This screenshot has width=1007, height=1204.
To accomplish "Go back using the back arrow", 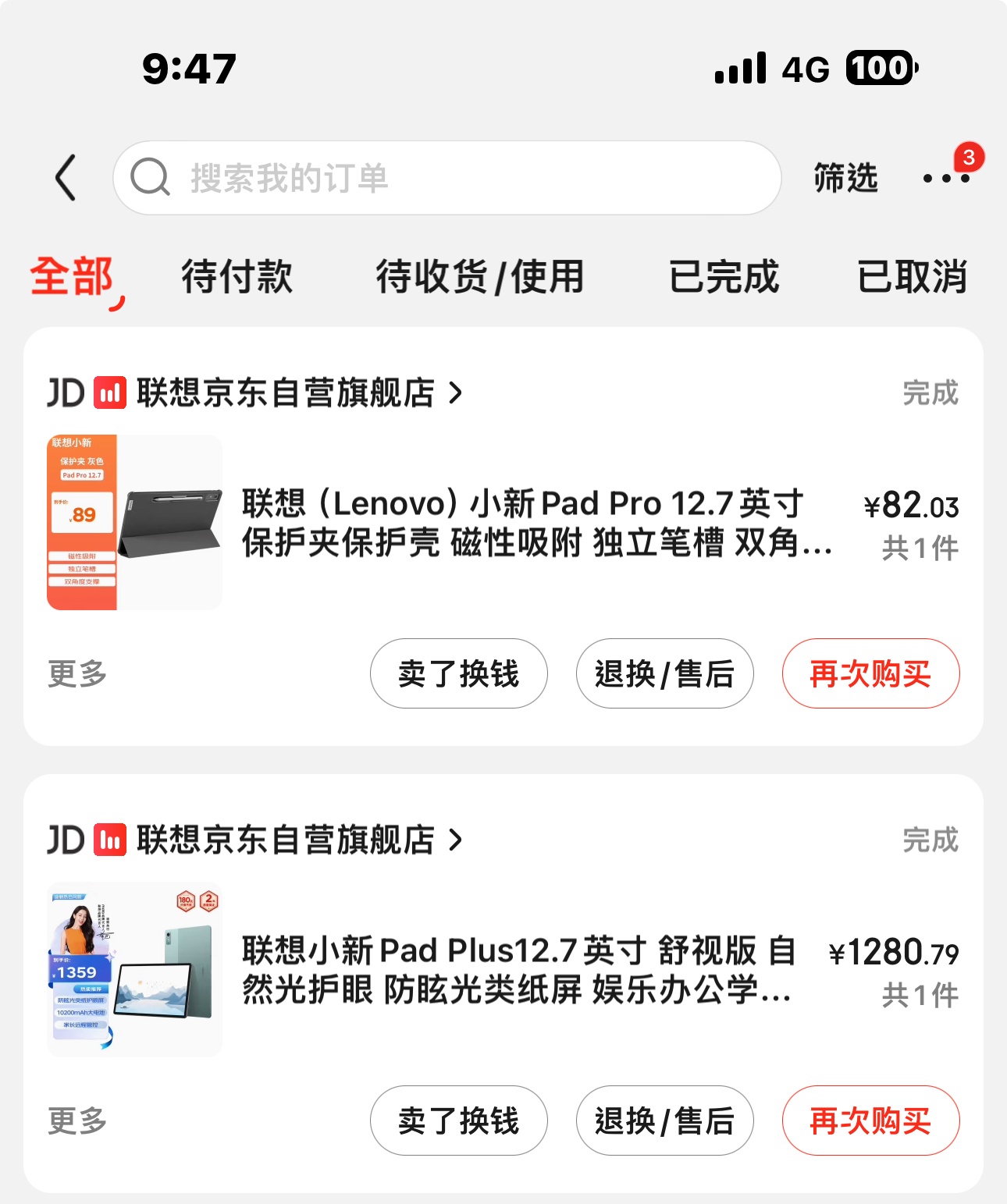I will pos(66,178).
